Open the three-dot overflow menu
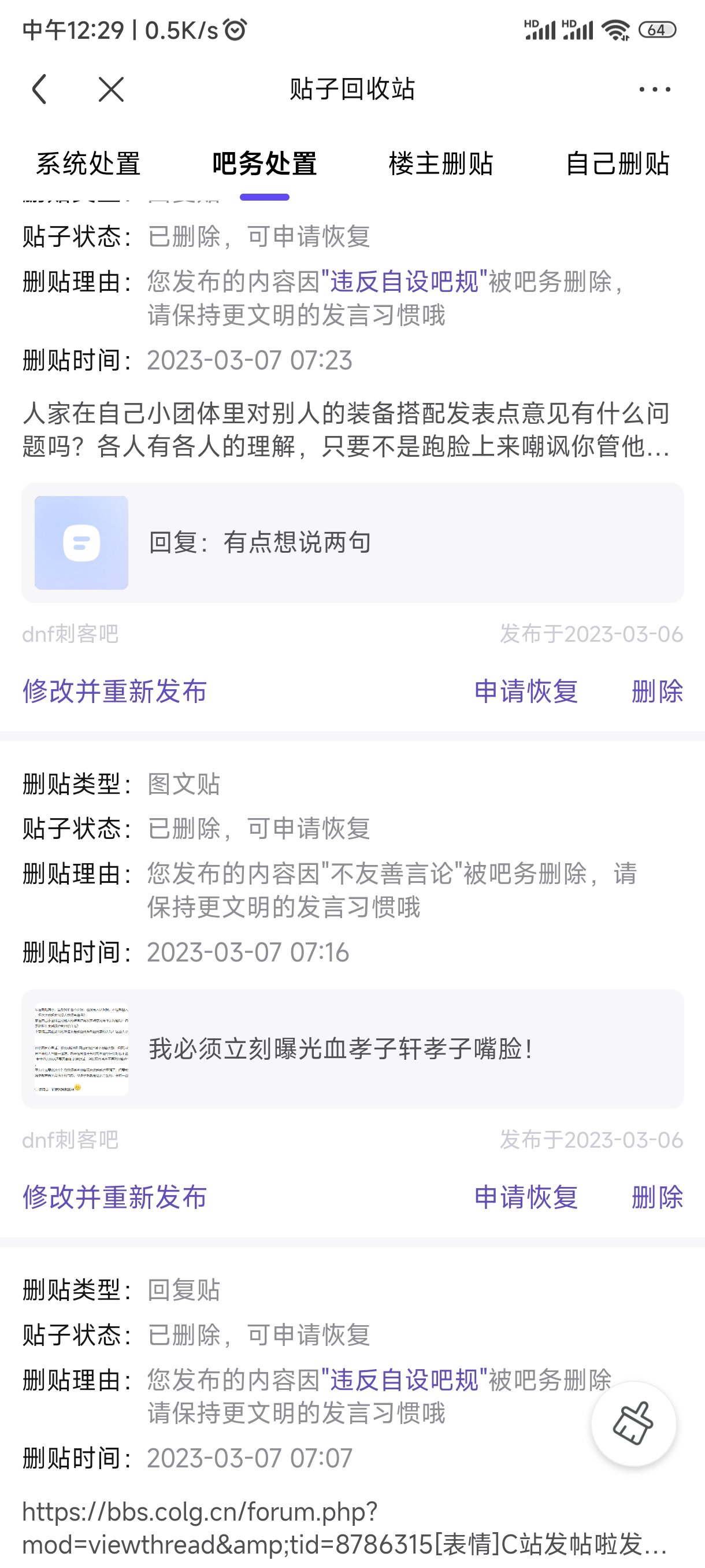This screenshot has width=705, height=1568. (655, 90)
